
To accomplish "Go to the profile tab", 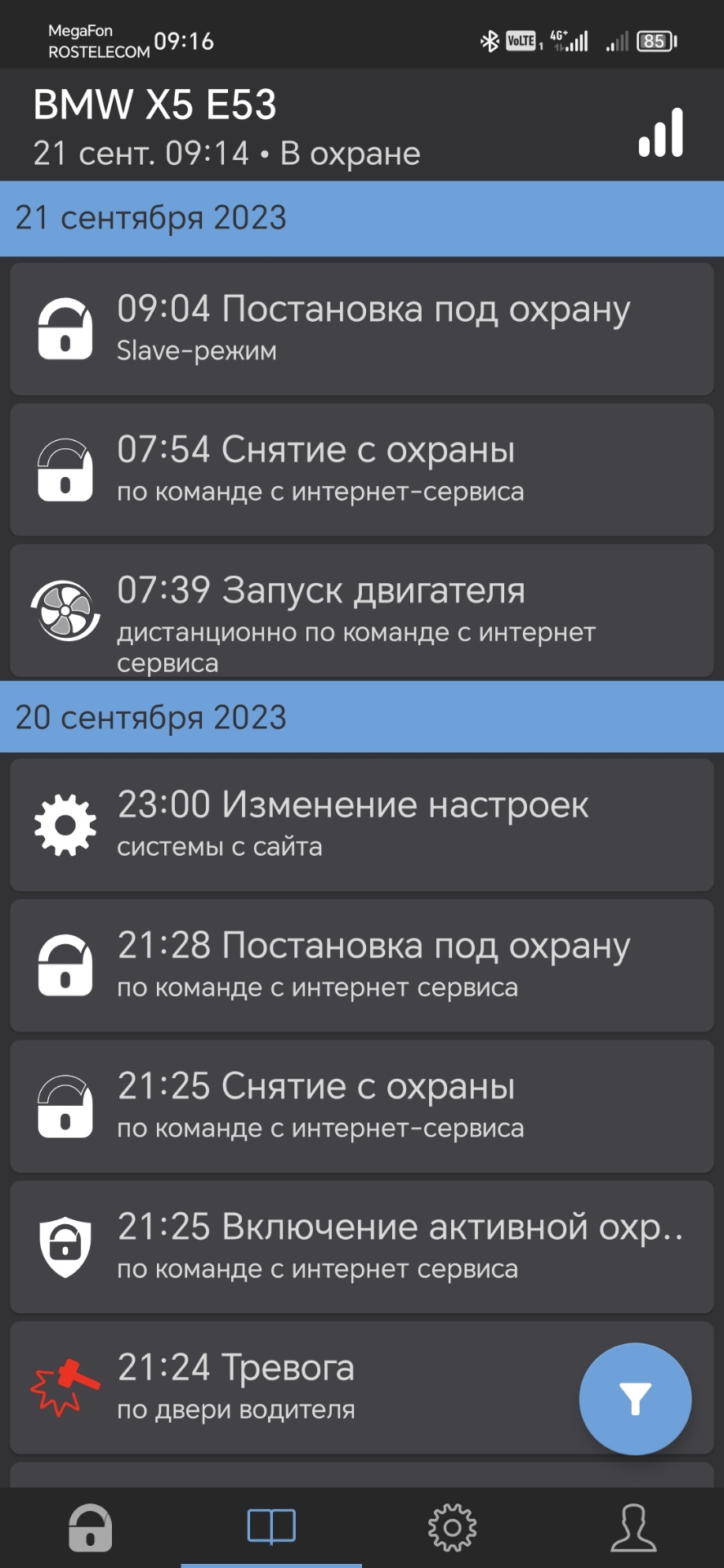I will [633, 1527].
